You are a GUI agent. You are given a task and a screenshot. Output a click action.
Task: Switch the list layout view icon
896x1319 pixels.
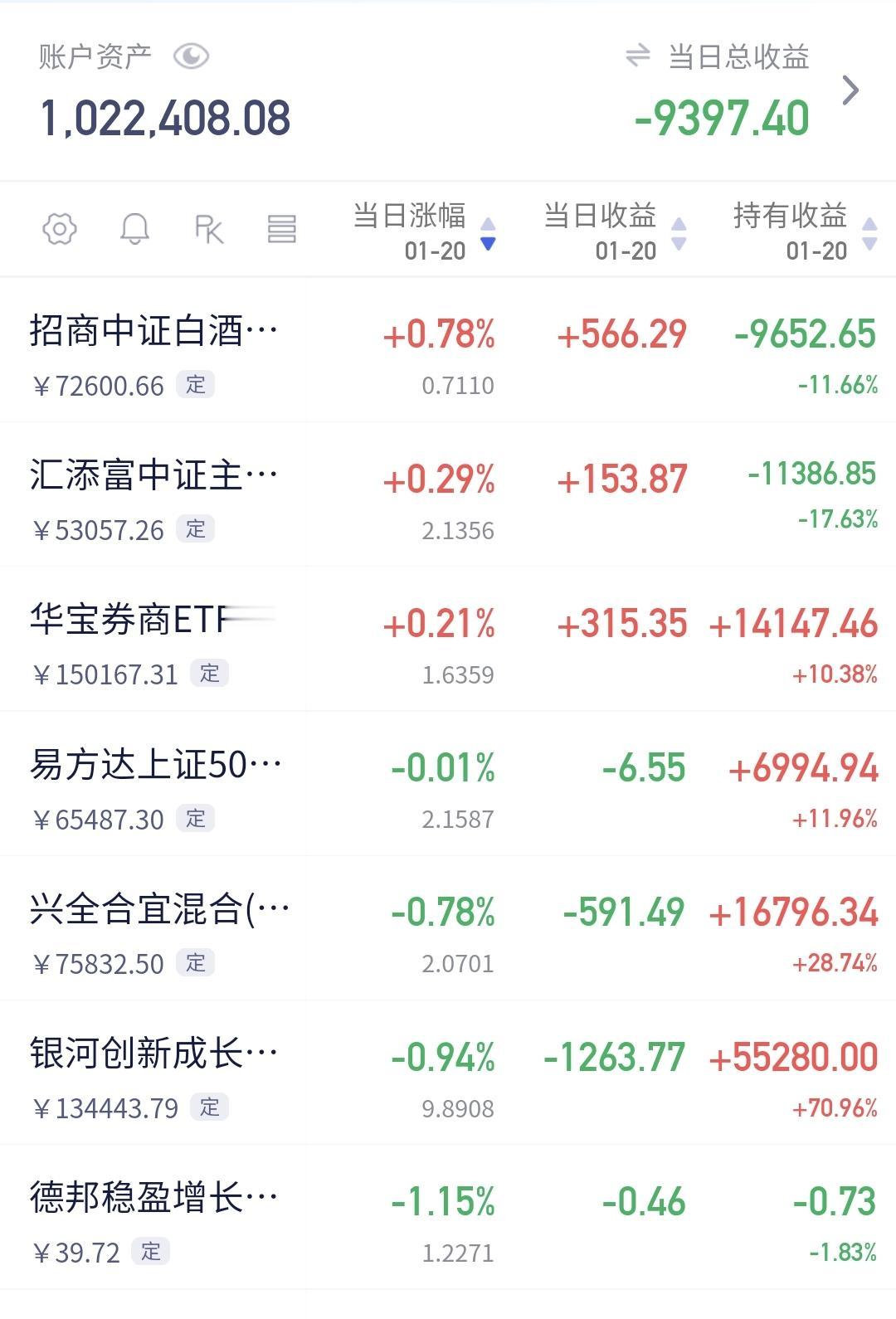click(282, 229)
